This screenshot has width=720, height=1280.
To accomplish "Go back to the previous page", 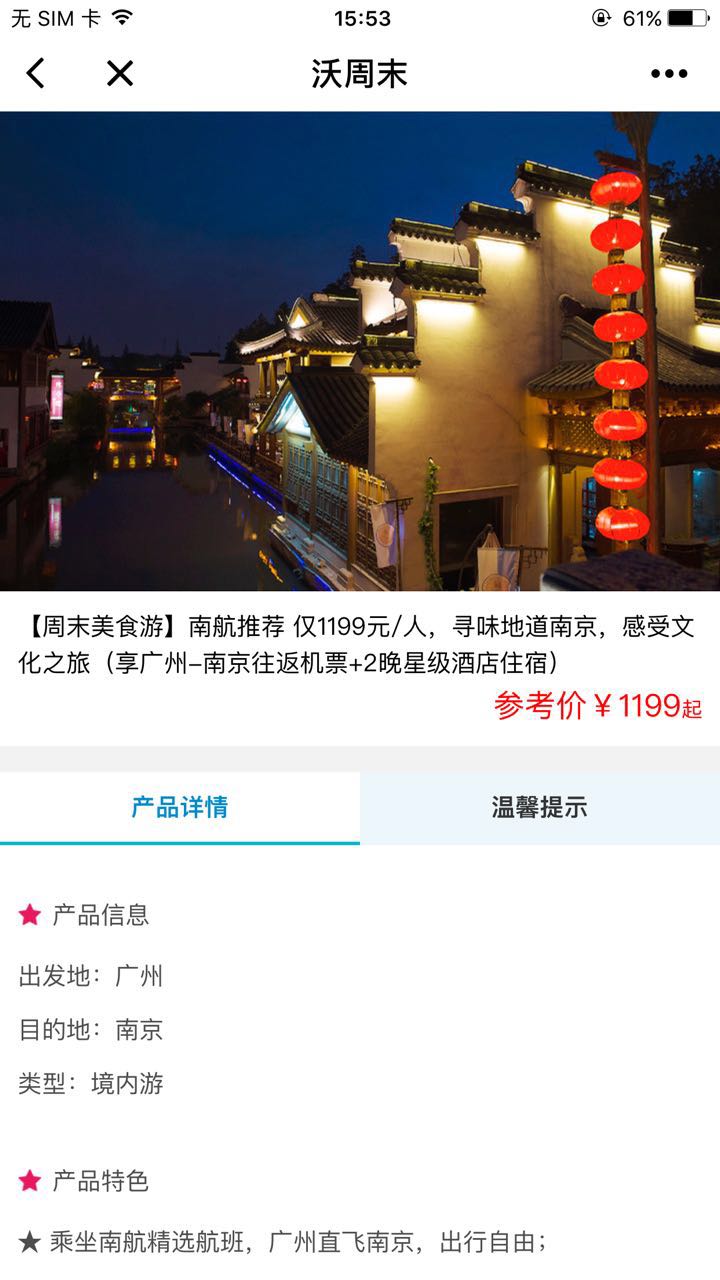I will (x=36, y=74).
